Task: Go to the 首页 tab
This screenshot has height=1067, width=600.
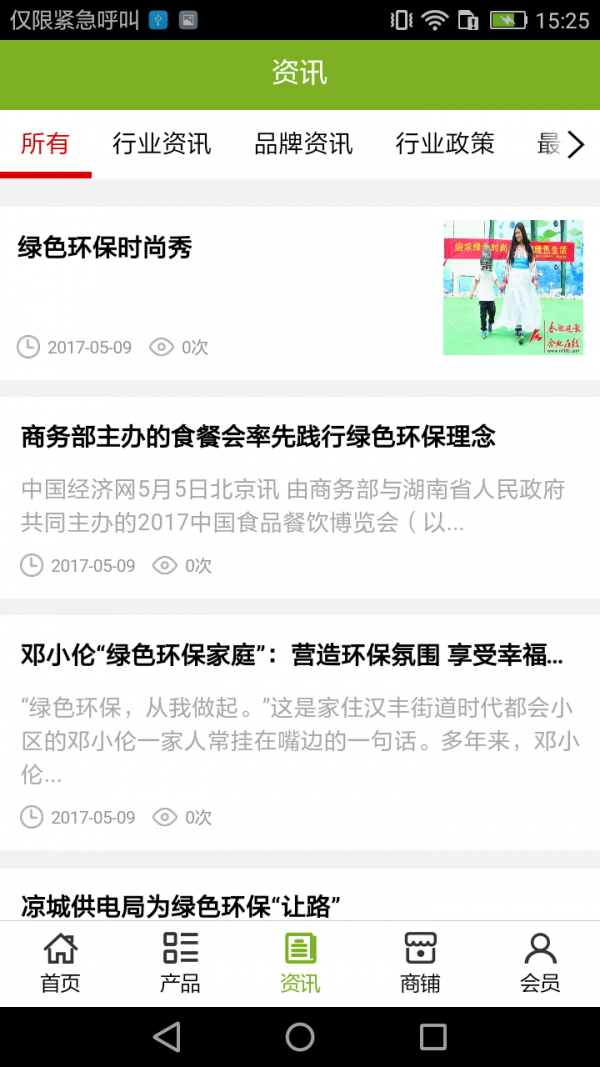Action: pos(60,963)
